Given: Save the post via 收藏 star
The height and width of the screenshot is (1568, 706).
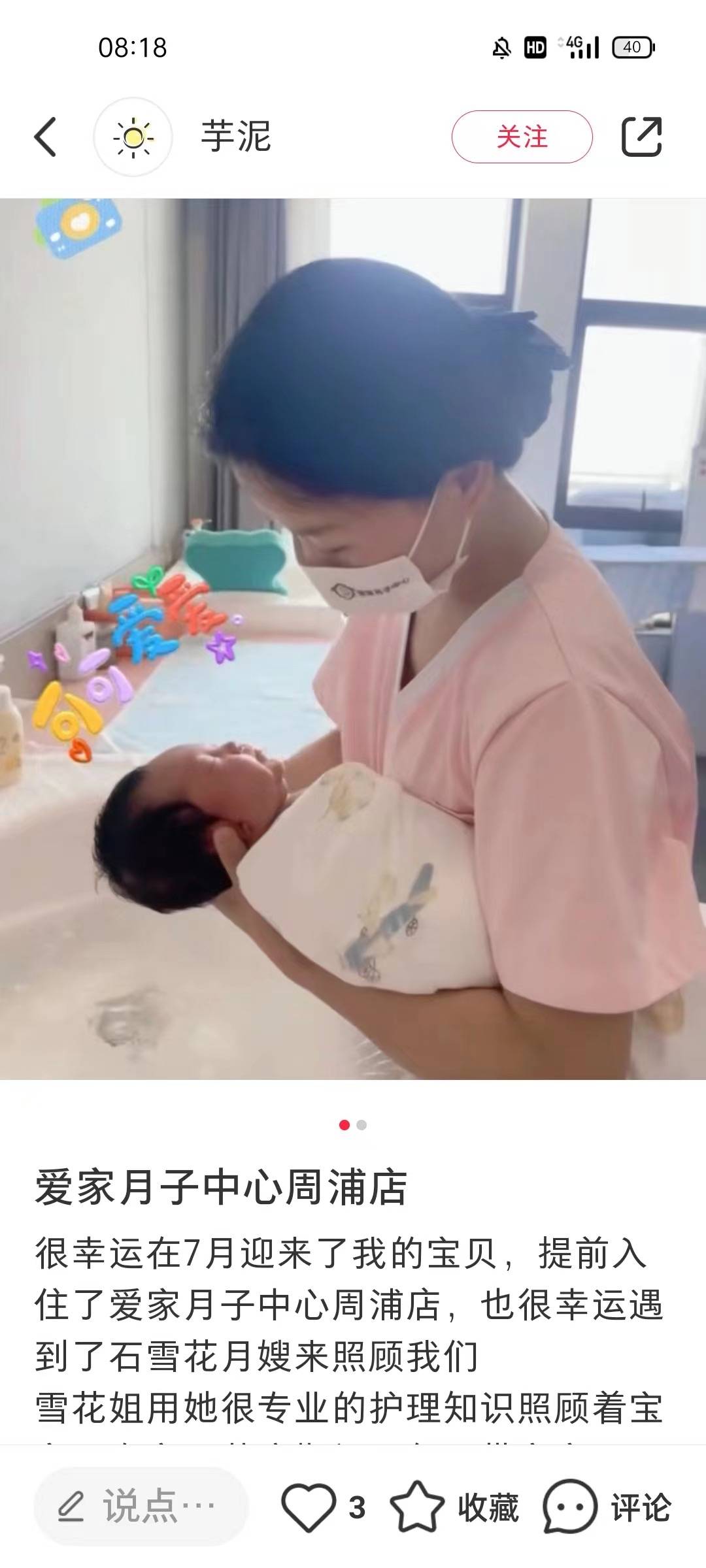Looking at the screenshot, I should tap(454, 1507).
